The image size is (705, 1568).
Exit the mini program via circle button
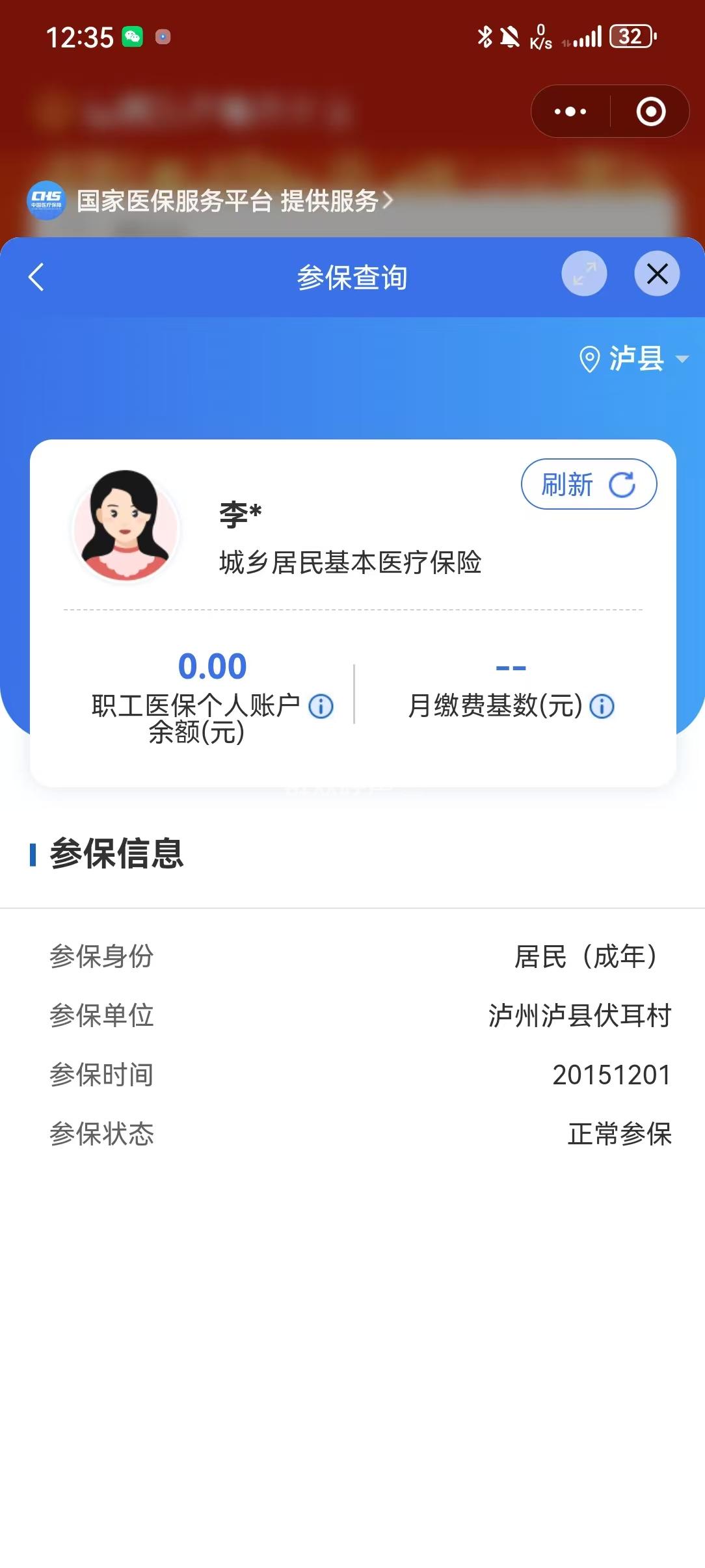coord(650,112)
